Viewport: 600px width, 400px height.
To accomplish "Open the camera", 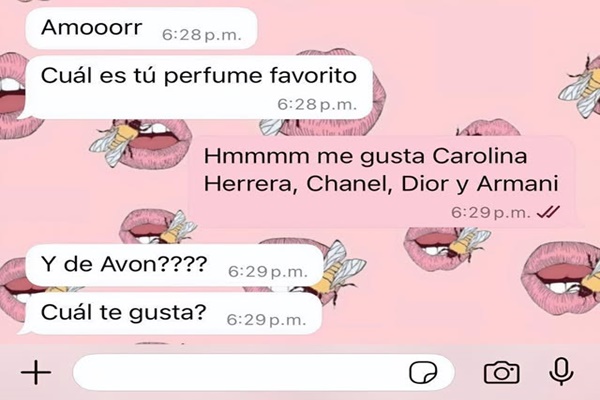I will (501, 373).
